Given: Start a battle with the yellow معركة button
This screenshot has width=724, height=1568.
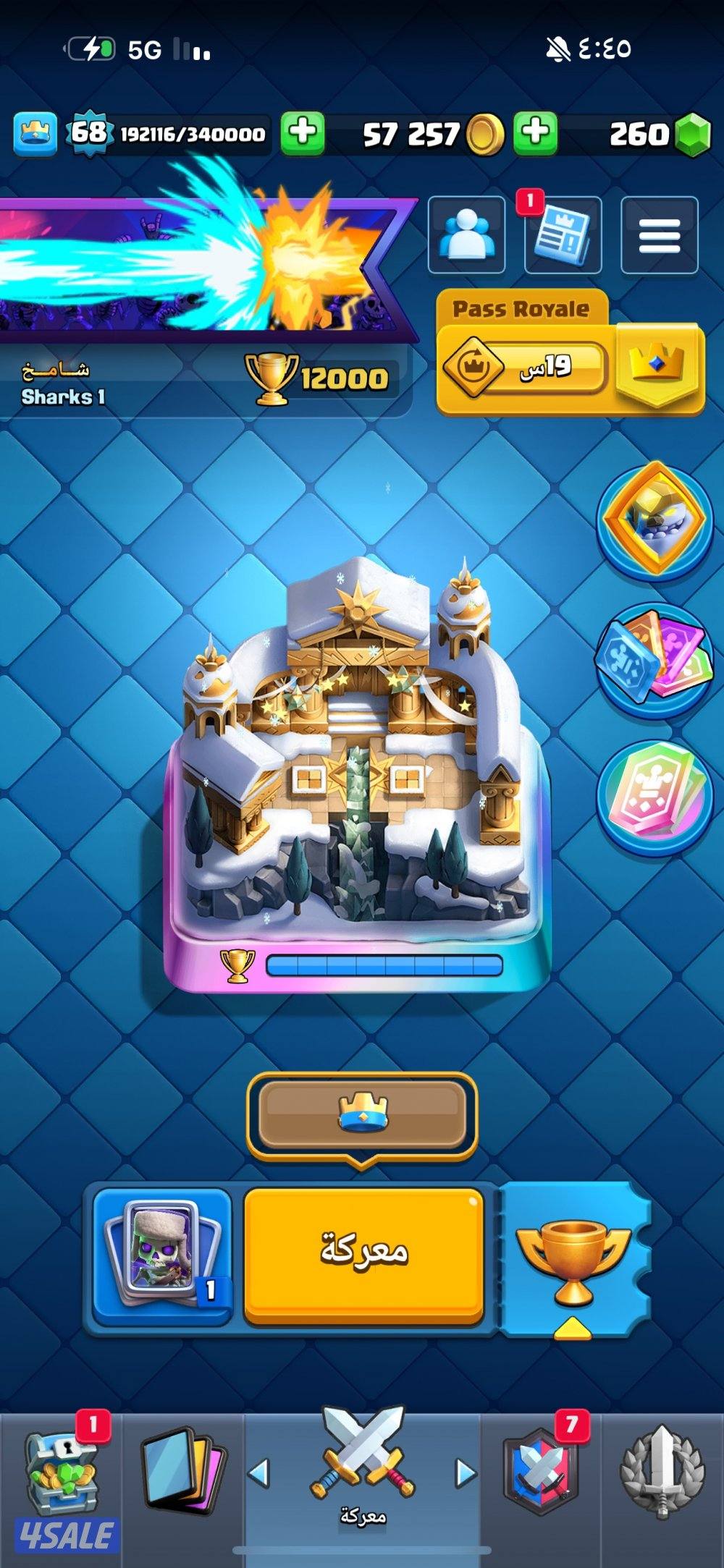Looking at the screenshot, I should [363, 1254].
